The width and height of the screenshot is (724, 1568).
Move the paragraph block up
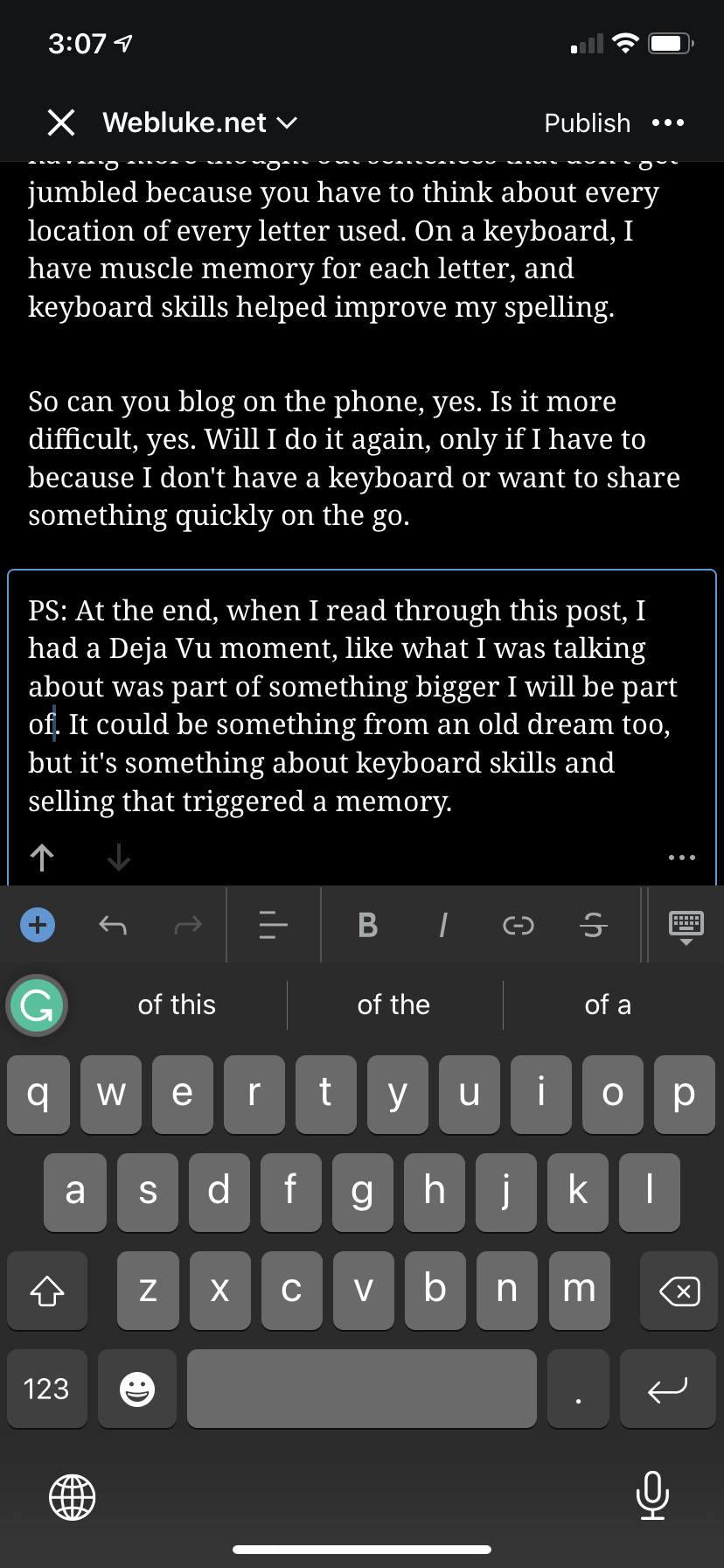coord(42,857)
